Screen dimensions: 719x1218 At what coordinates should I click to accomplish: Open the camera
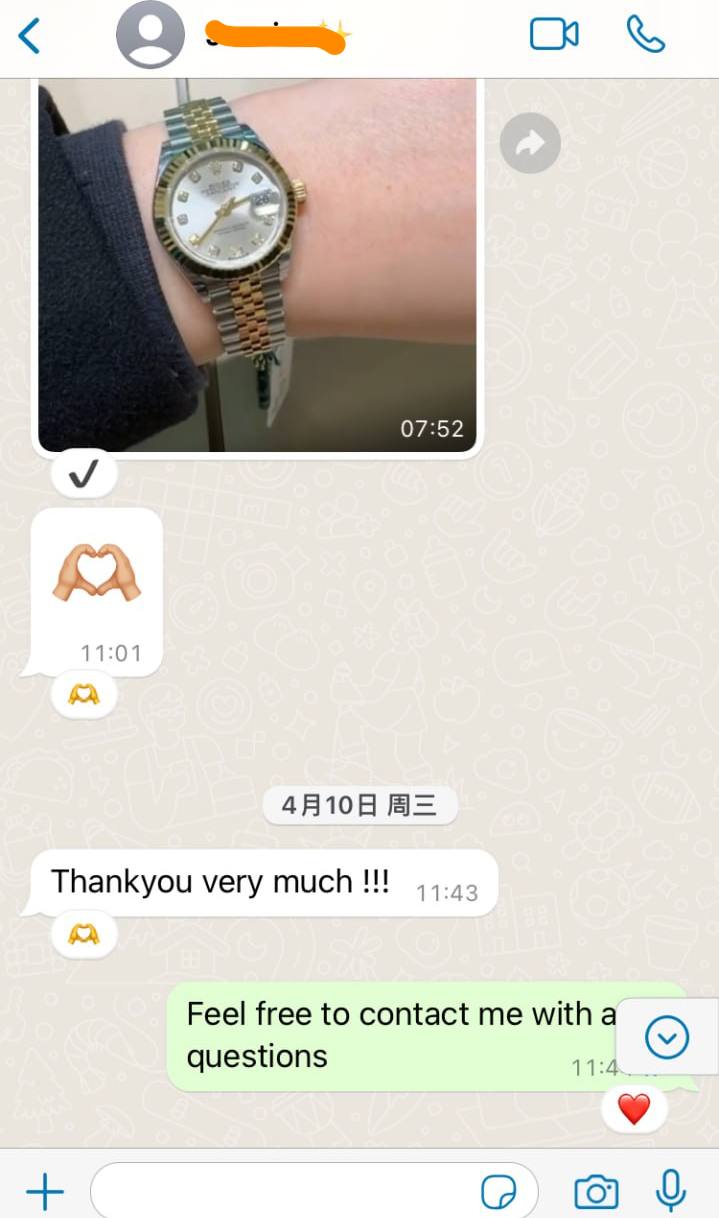[596, 1191]
